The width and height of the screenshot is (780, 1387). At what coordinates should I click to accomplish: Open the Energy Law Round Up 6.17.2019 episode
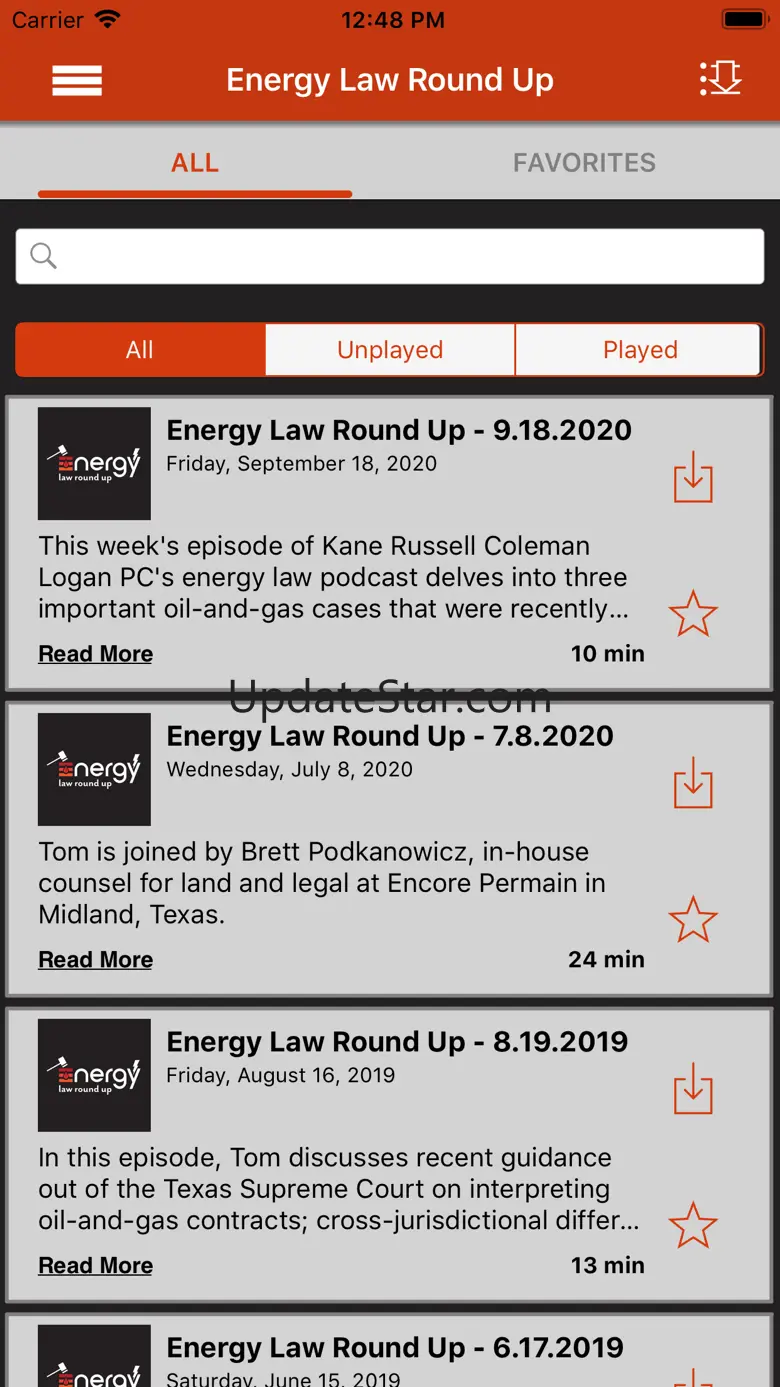(395, 1348)
